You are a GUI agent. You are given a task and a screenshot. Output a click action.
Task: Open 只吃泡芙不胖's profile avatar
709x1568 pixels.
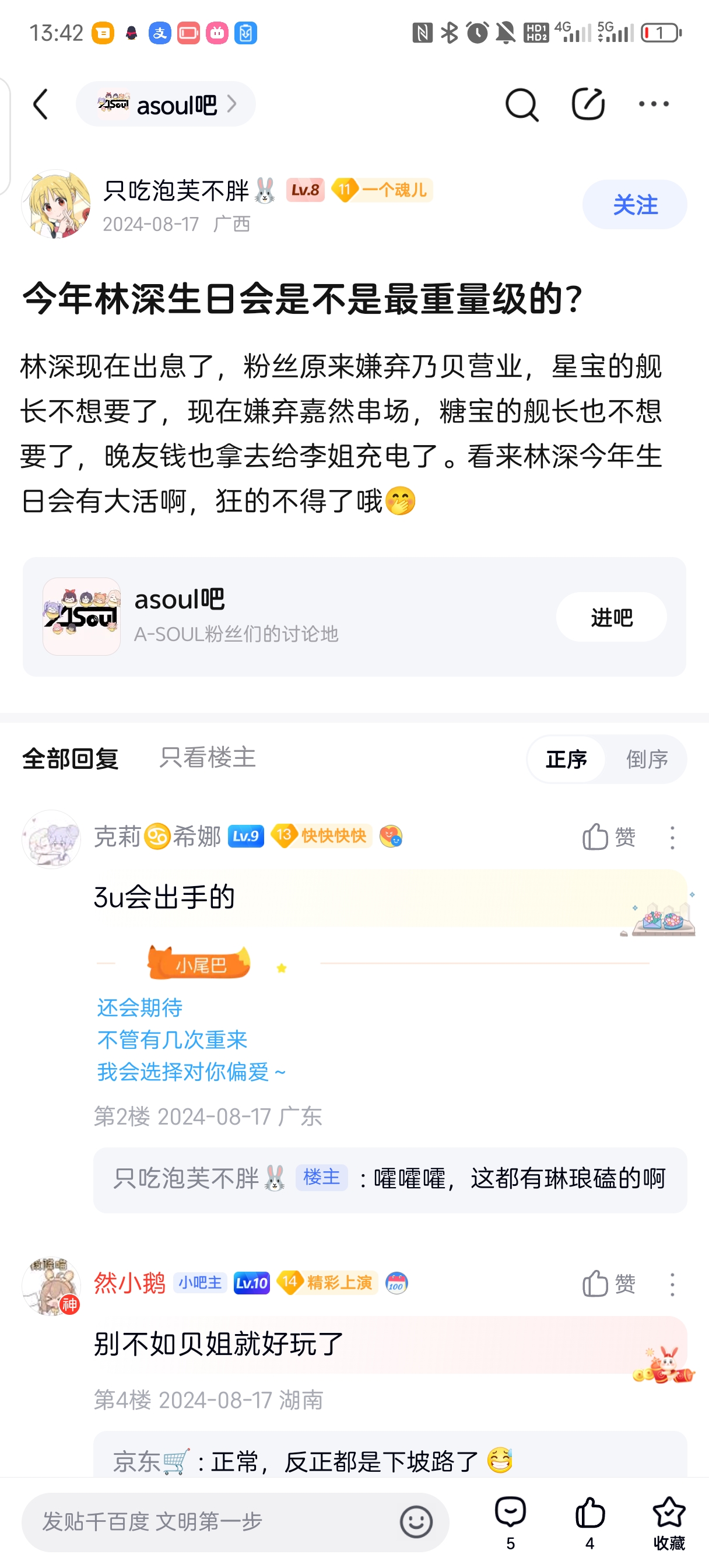click(56, 205)
